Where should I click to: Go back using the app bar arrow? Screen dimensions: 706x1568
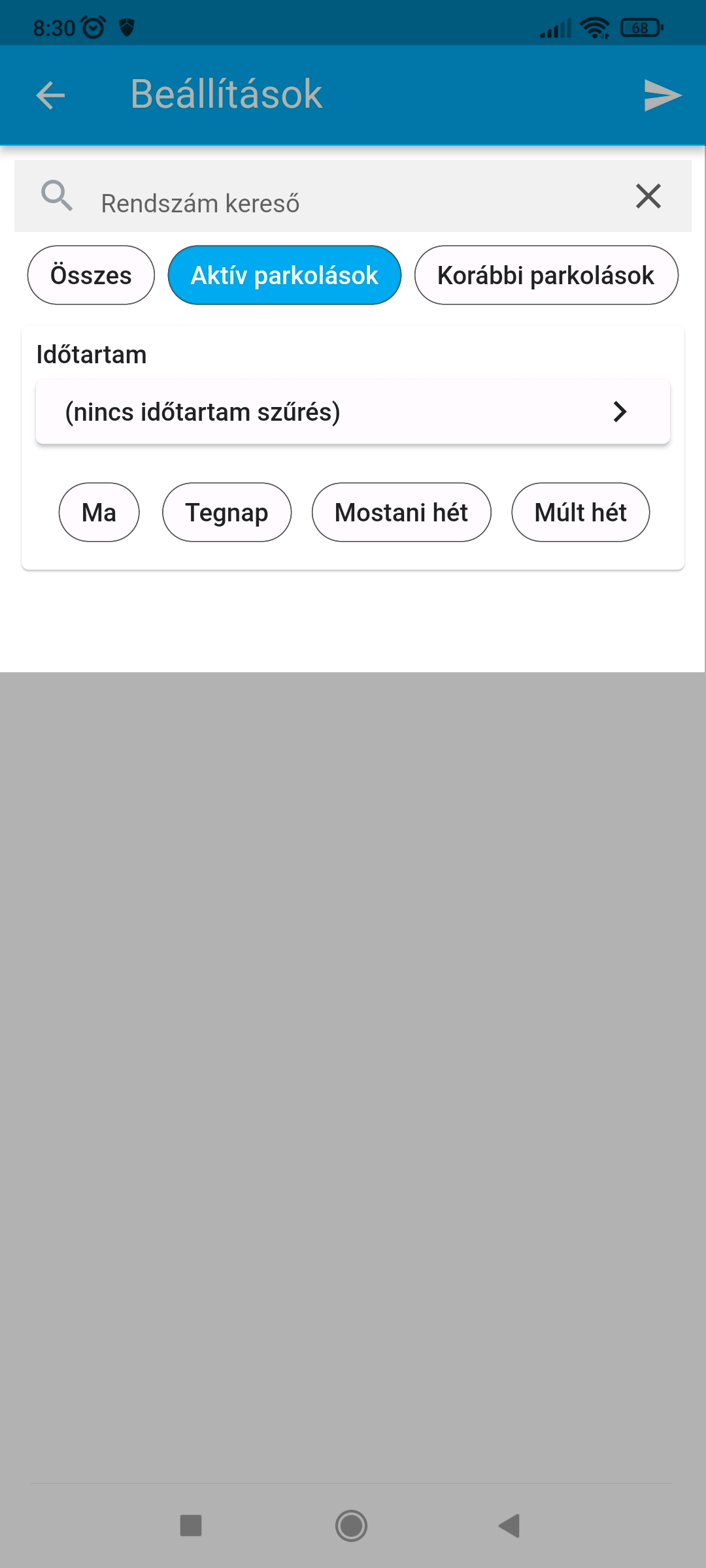(50, 95)
